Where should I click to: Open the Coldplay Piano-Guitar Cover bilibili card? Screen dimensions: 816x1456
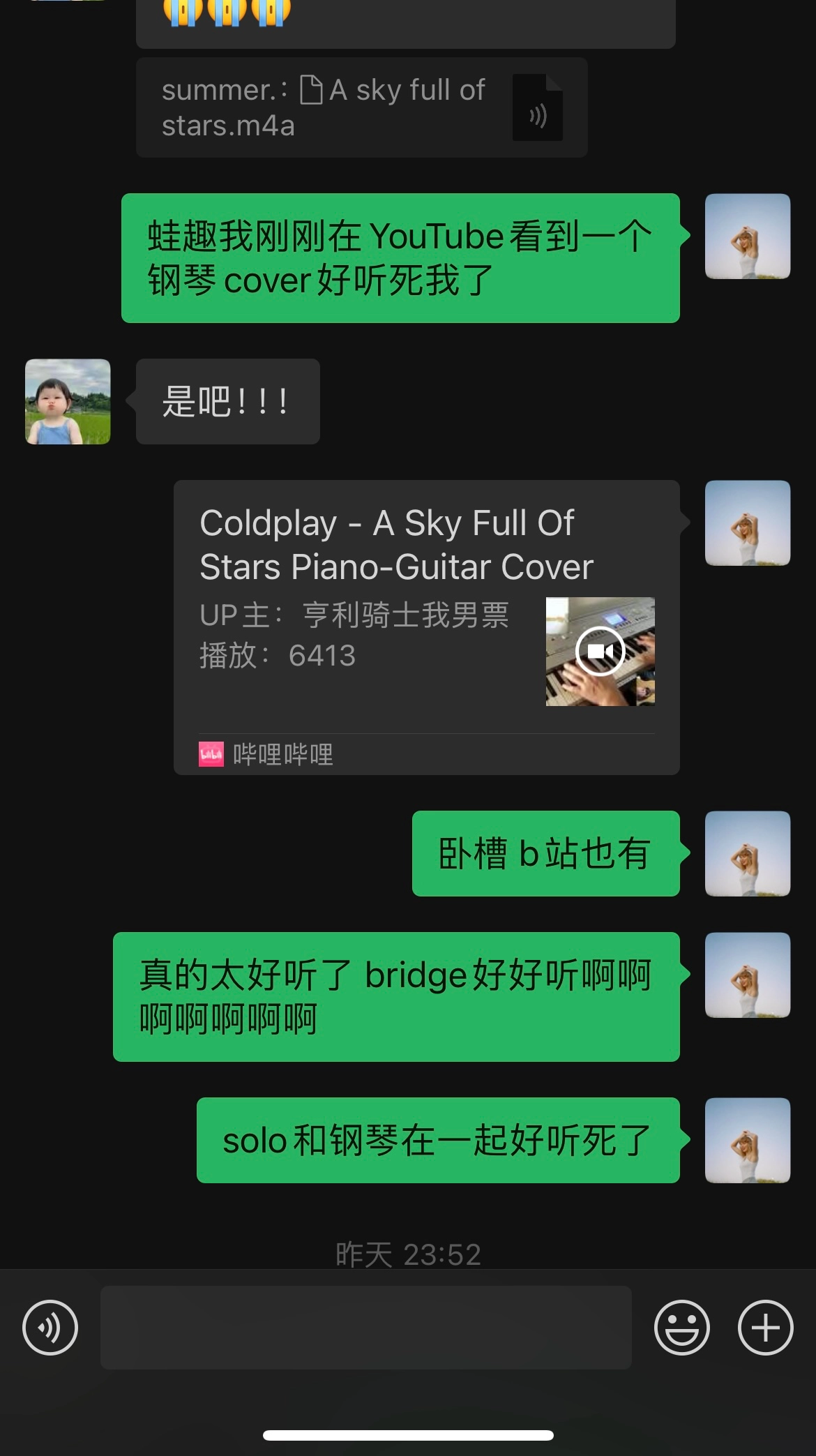click(426, 626)
